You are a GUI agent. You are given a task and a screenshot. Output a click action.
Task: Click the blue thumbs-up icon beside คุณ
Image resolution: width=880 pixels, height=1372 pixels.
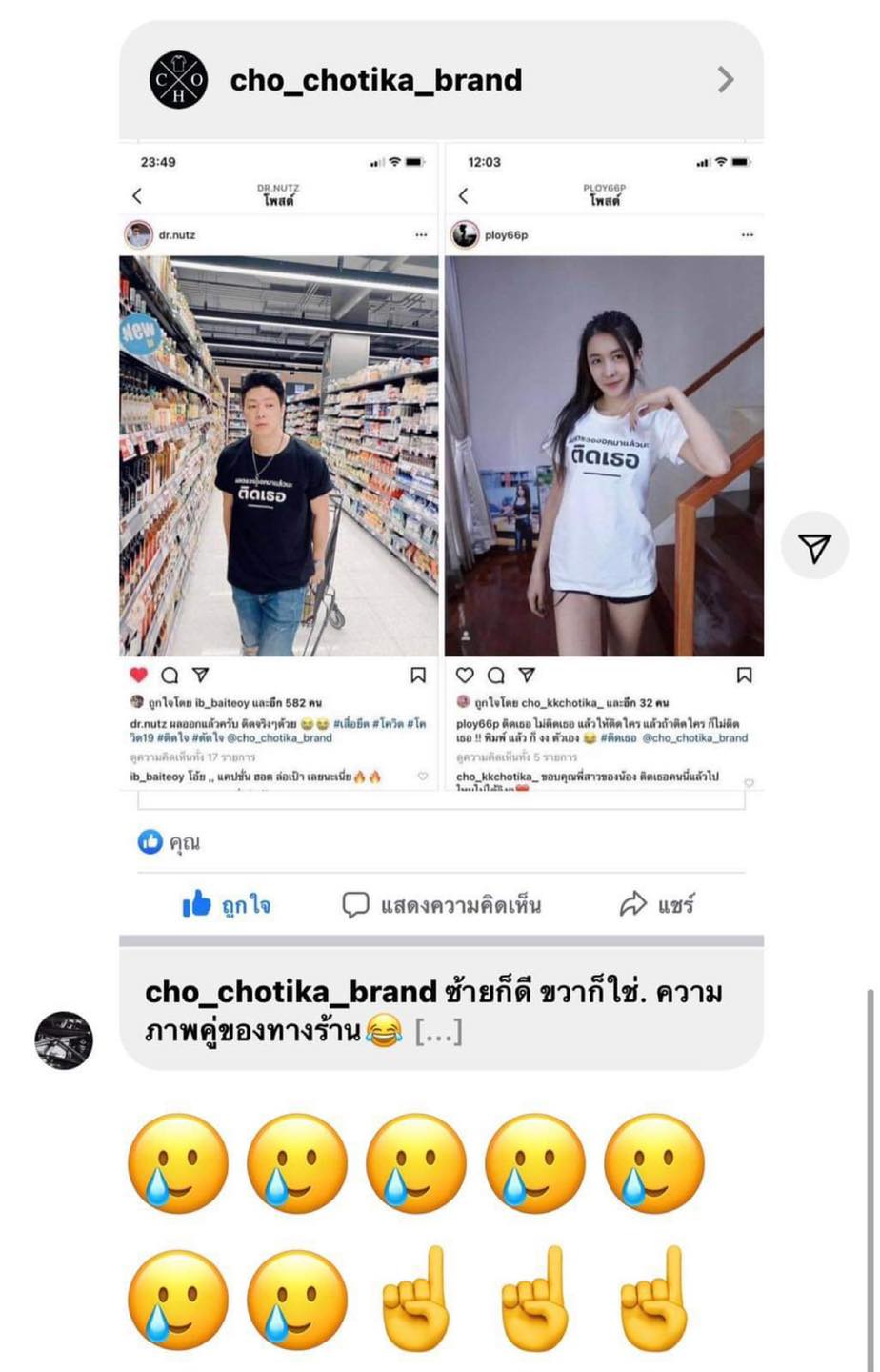click(150, 842)
